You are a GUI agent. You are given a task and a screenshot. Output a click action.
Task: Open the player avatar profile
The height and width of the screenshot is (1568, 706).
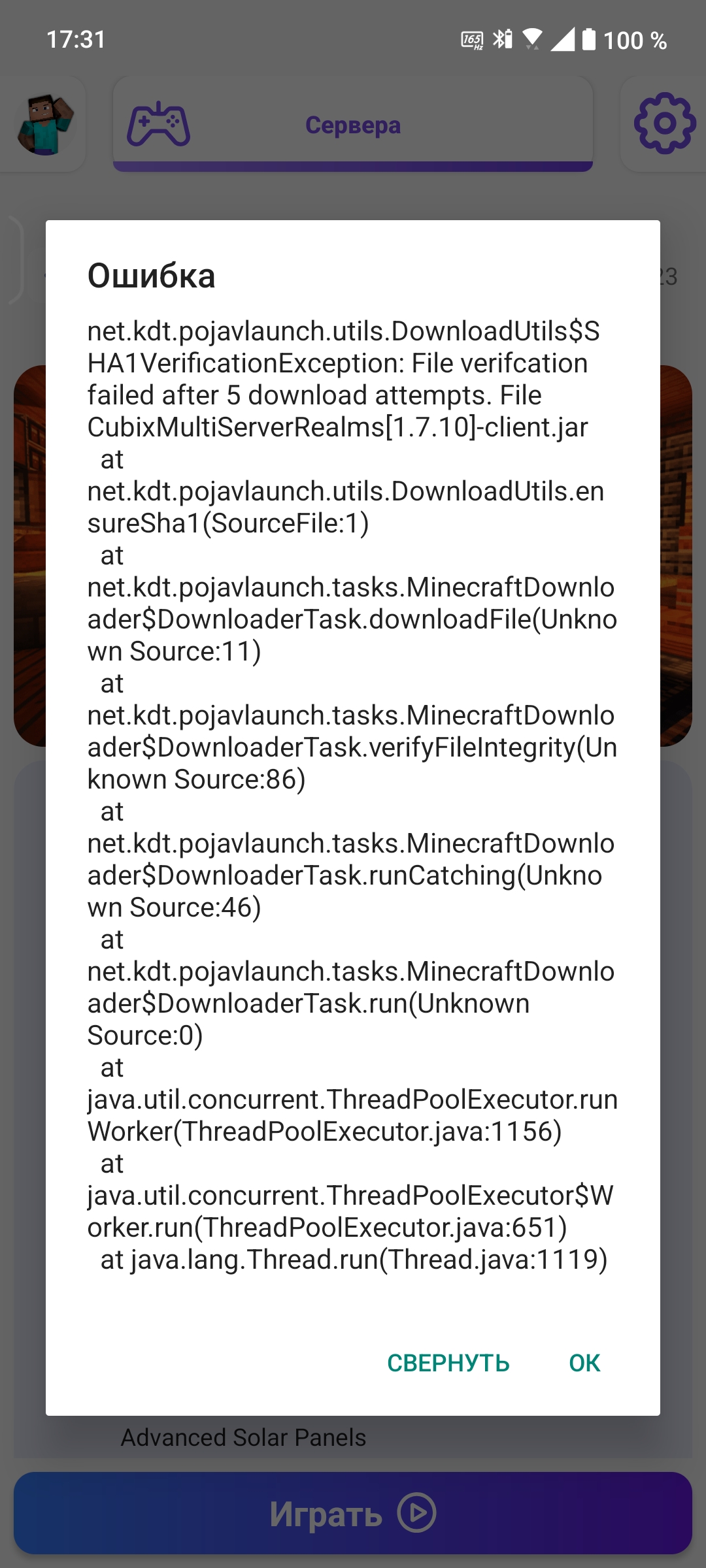click(43, 124)
